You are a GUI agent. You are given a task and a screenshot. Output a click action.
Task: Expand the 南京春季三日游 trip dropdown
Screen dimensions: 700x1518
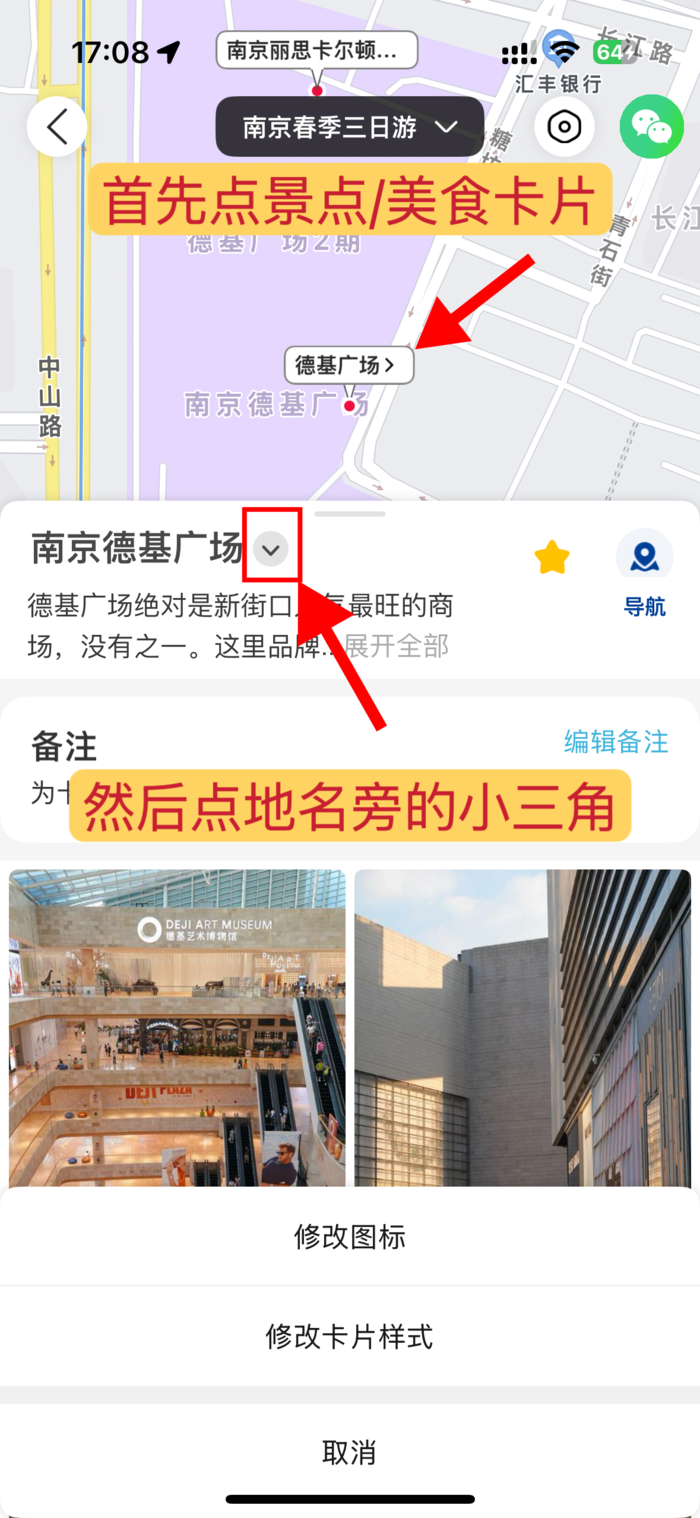[x=349, y=127]
